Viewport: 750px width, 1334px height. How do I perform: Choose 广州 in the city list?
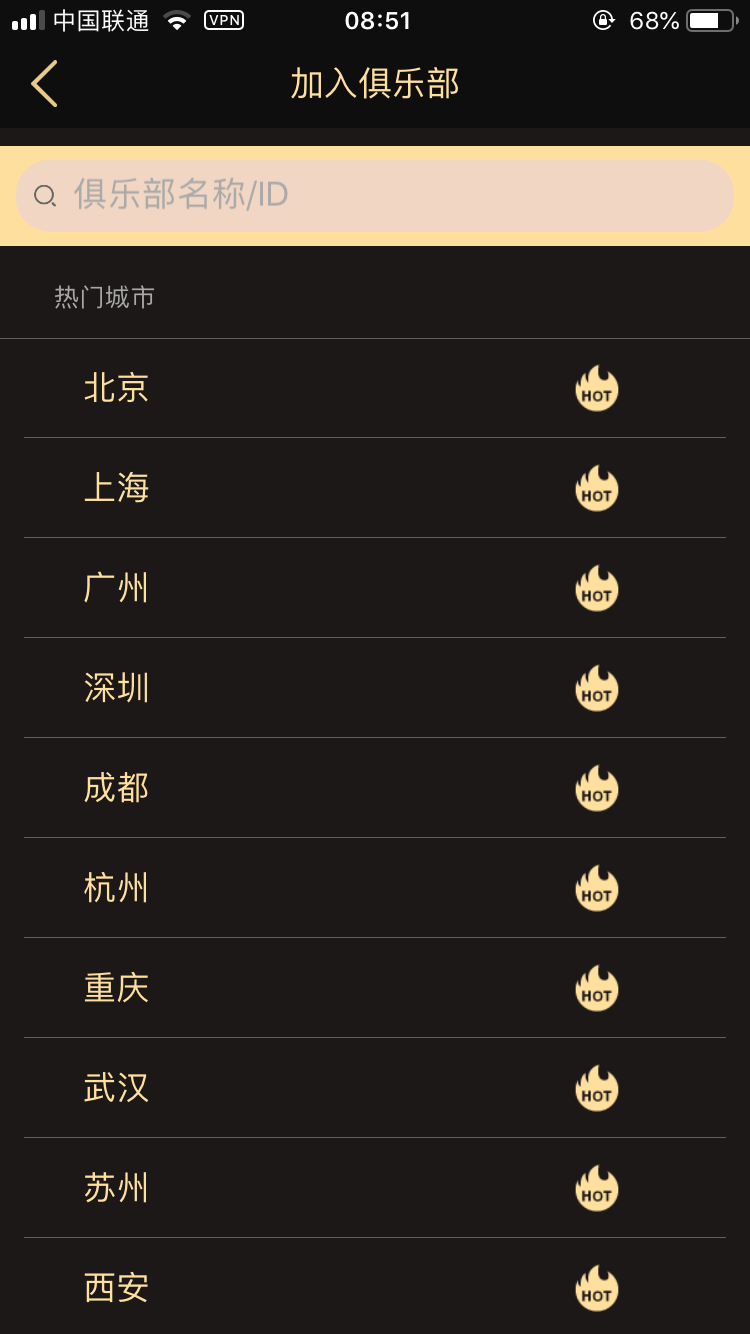click(116, 588)
